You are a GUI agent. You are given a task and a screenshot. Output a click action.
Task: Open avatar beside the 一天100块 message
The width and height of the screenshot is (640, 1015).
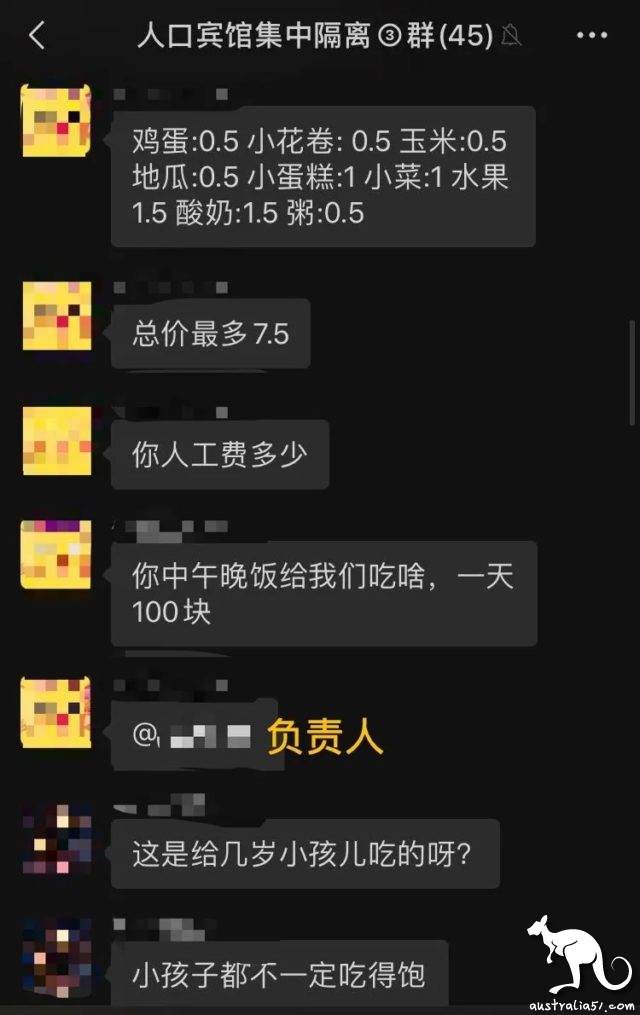tap(57, 554)
